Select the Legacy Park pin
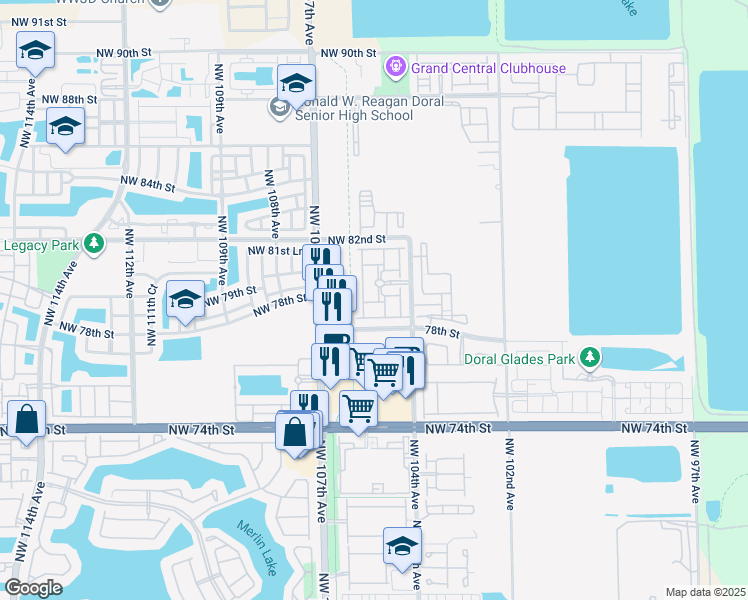The image size is (748, 600). click(94, 244)
